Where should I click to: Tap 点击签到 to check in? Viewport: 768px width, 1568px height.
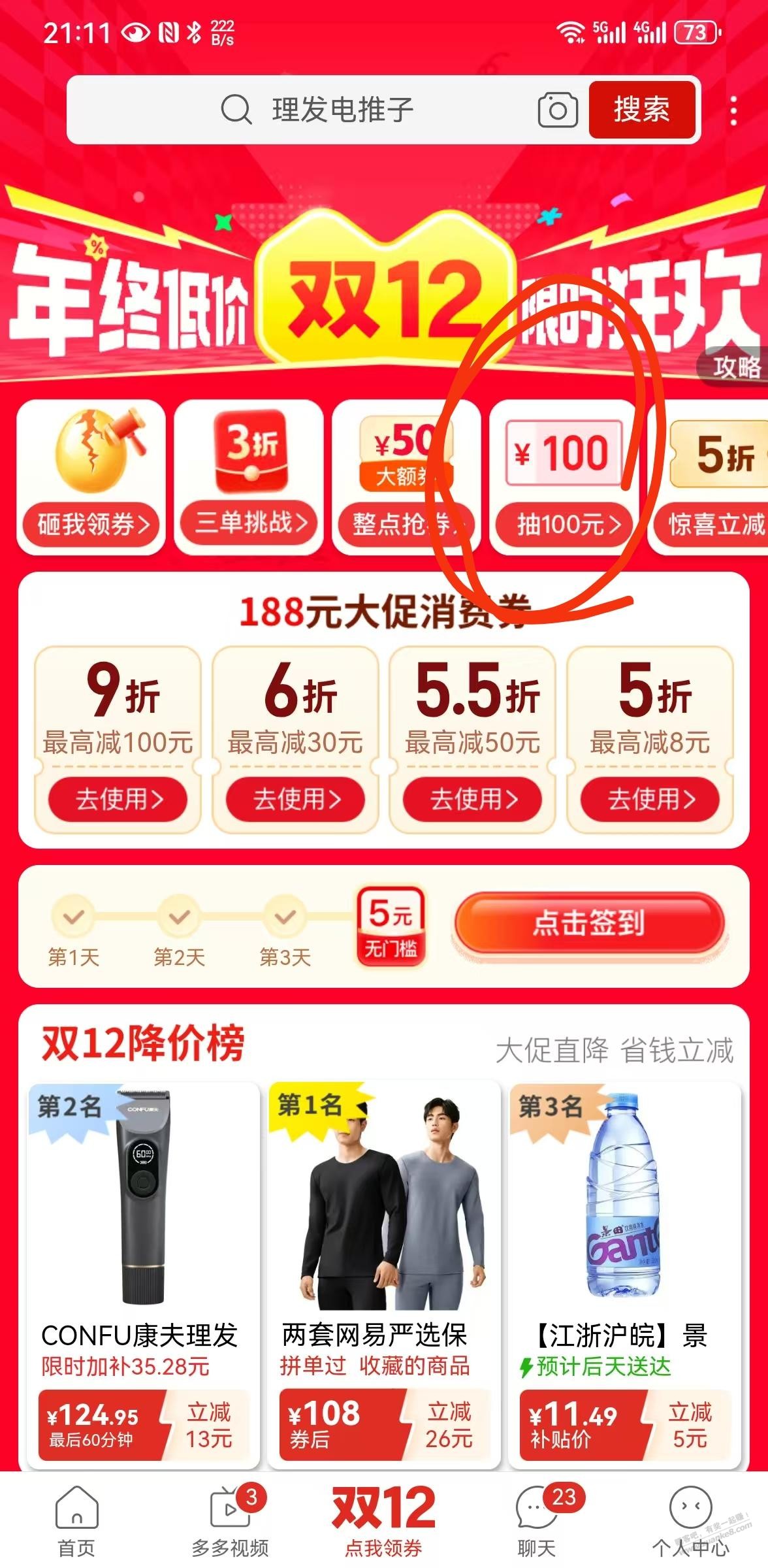[589, 923]
